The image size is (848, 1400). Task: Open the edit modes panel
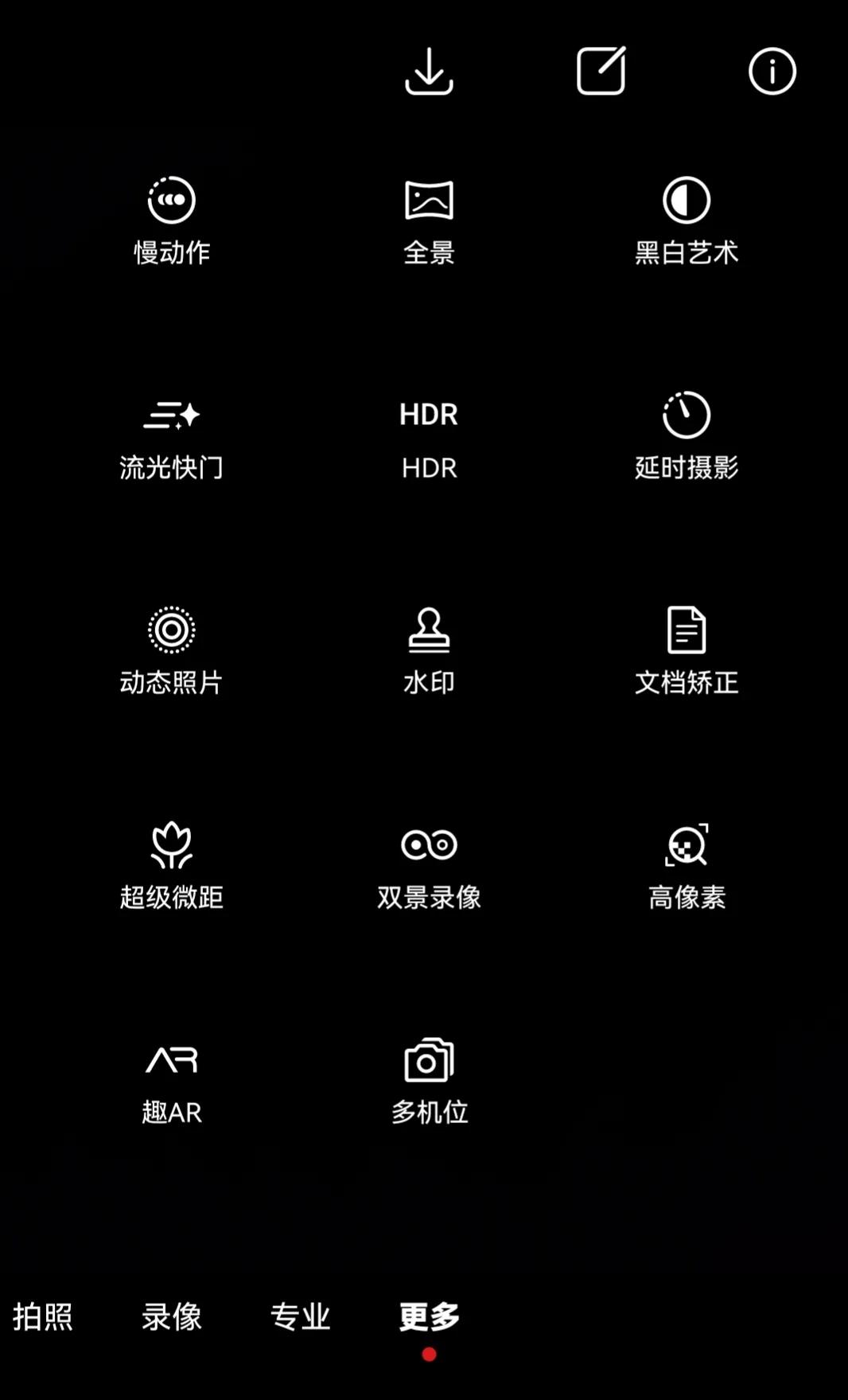(601, 72)
